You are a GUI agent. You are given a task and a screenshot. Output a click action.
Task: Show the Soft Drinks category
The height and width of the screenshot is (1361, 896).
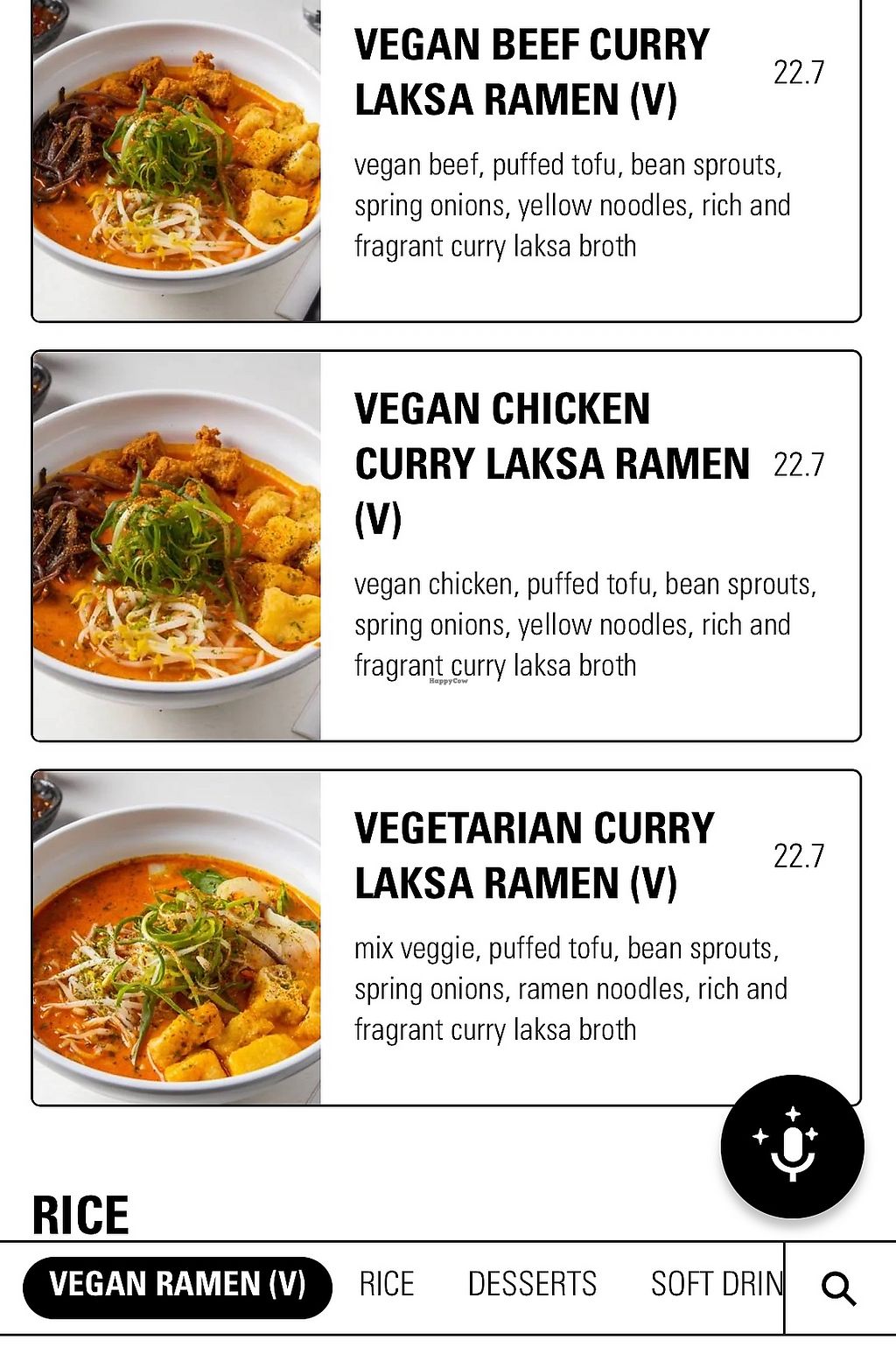[x=716, y=1285]
